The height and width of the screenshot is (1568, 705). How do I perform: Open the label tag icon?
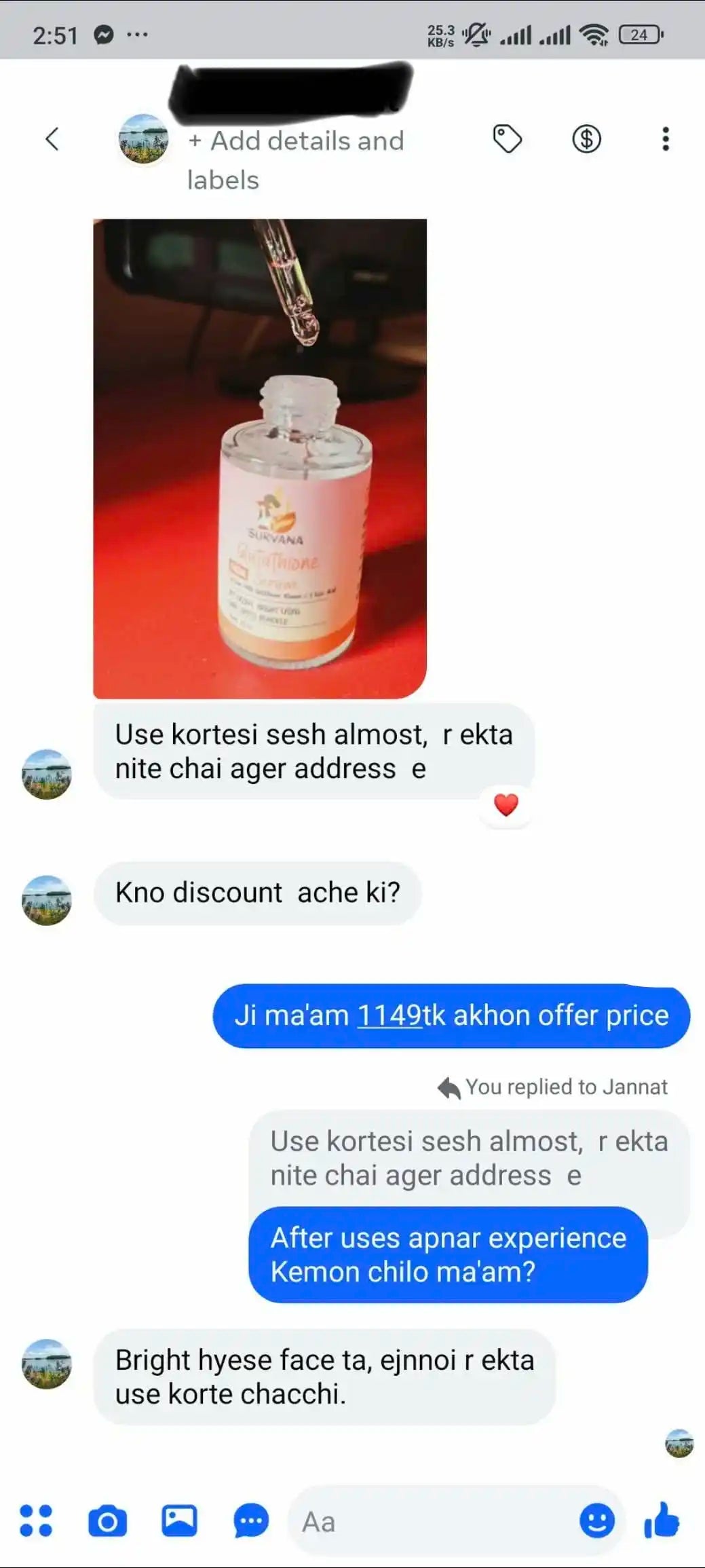pyautogui.click(x=507, y=139)
